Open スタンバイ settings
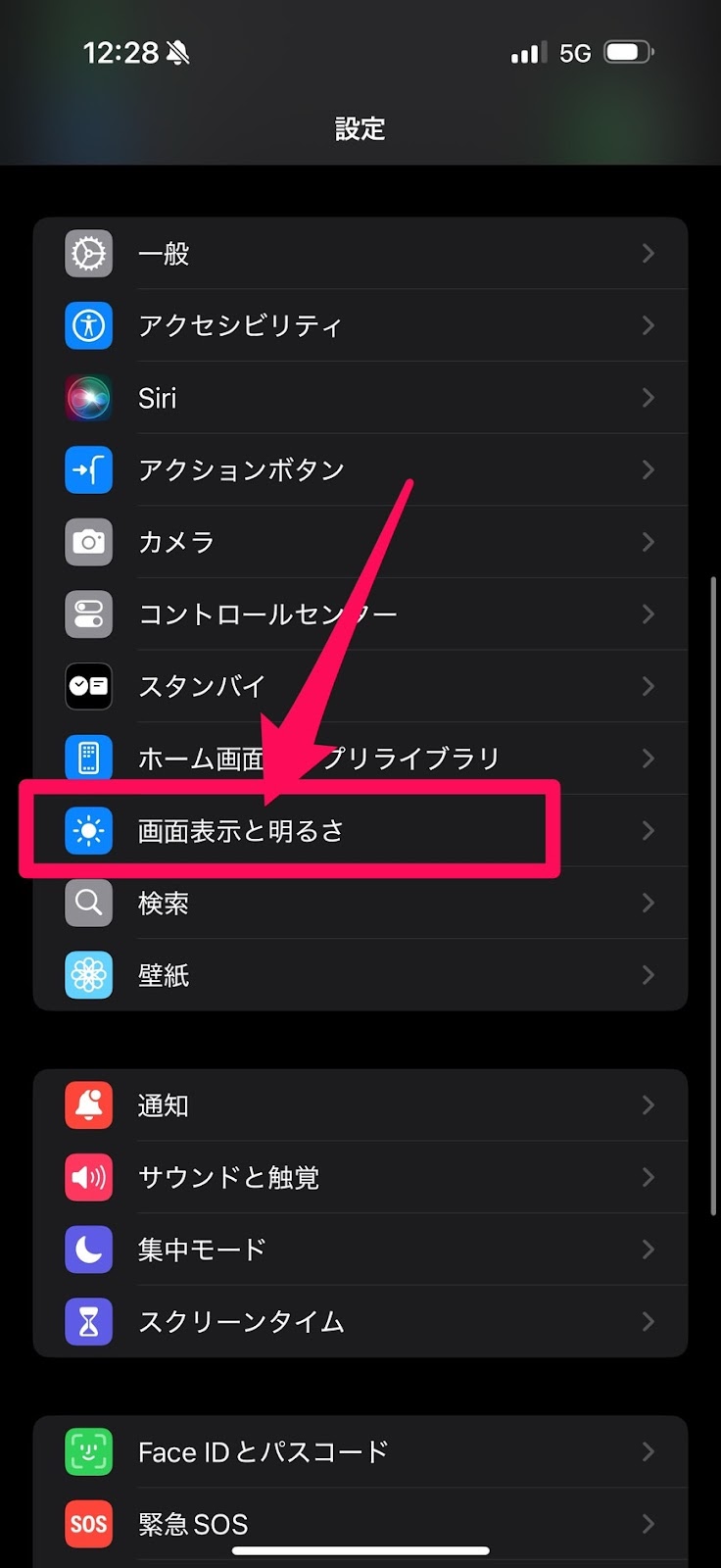The width and height of the screenshot is (721, 1568). (360, 687)
